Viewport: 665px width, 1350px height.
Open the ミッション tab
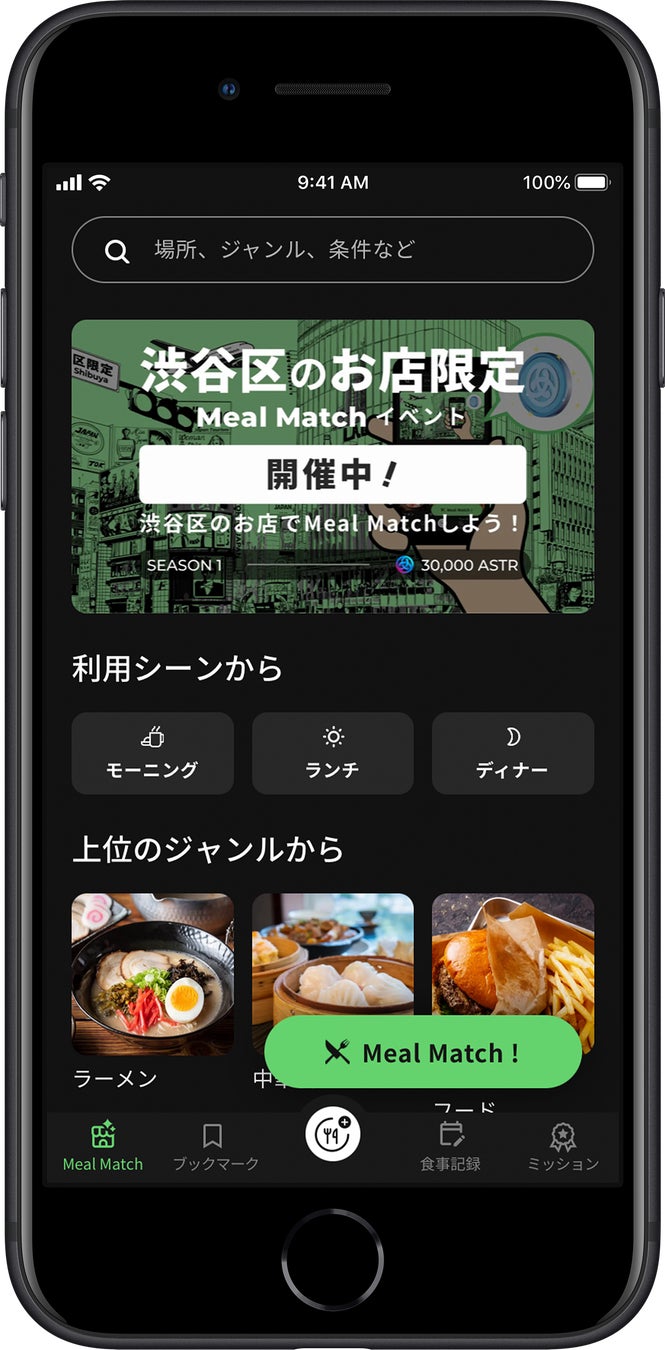(x=562, y=1147)
